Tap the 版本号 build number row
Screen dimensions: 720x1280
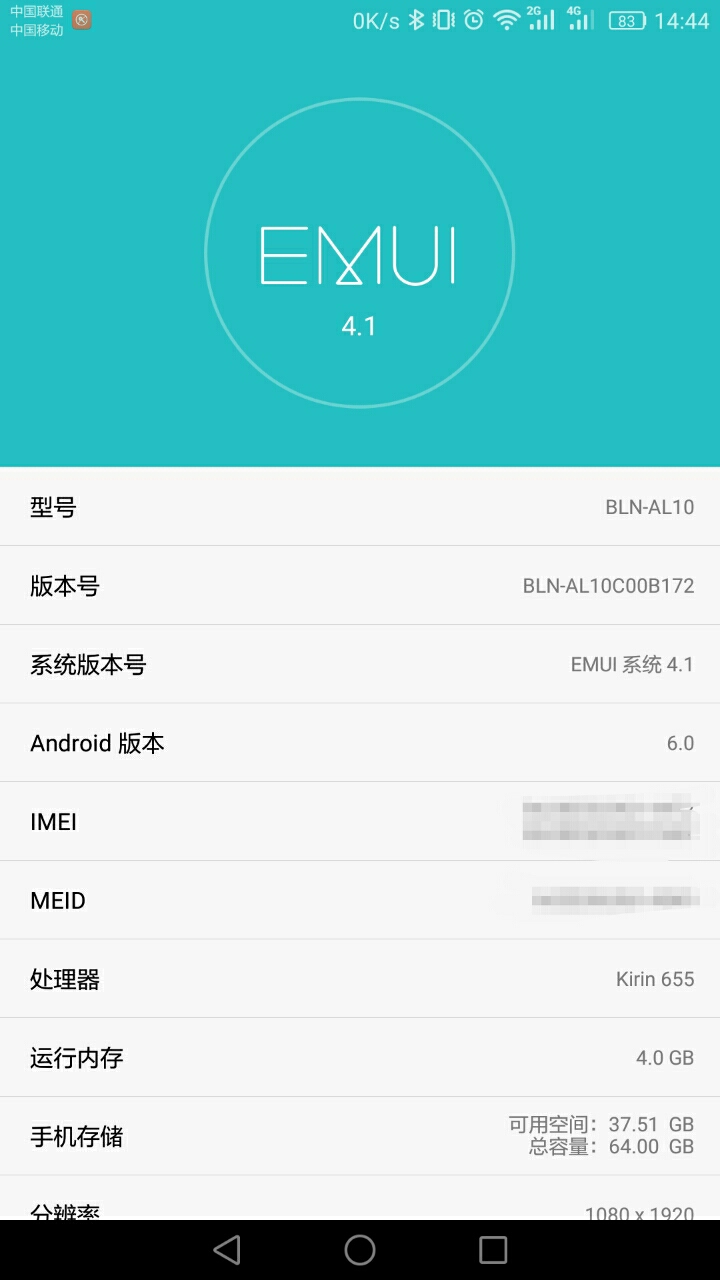[360, 586]
